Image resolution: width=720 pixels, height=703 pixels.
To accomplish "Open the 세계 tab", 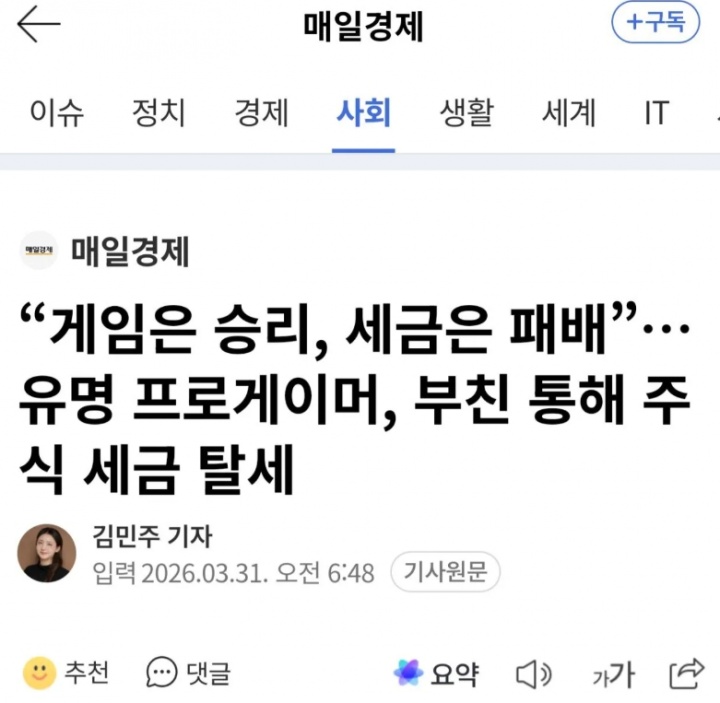I will point(568,113).
